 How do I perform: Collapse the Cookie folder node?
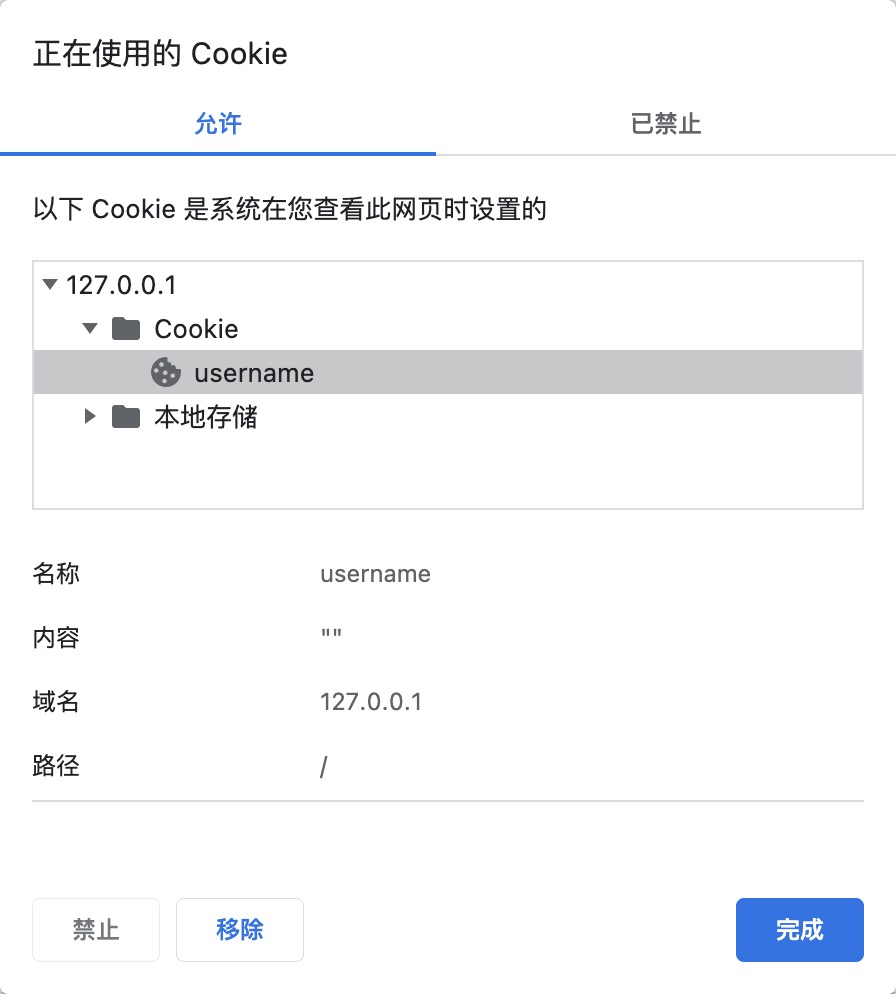[89, 328]
